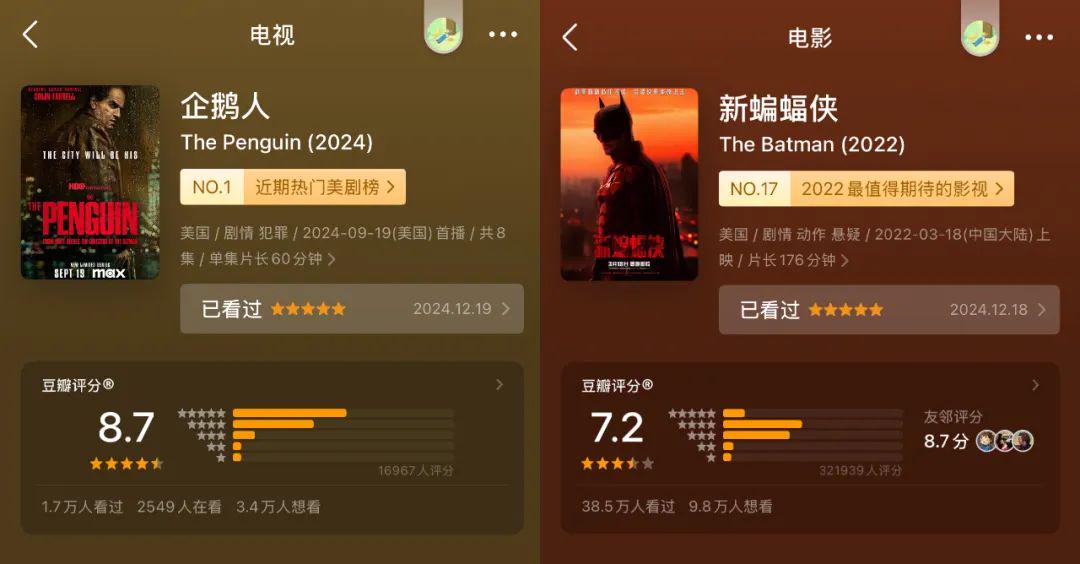Open the NO.17 2022最值得期待的影视 list
The width and height of the screenshot is (1080, 564).
(x=866, y=189)
